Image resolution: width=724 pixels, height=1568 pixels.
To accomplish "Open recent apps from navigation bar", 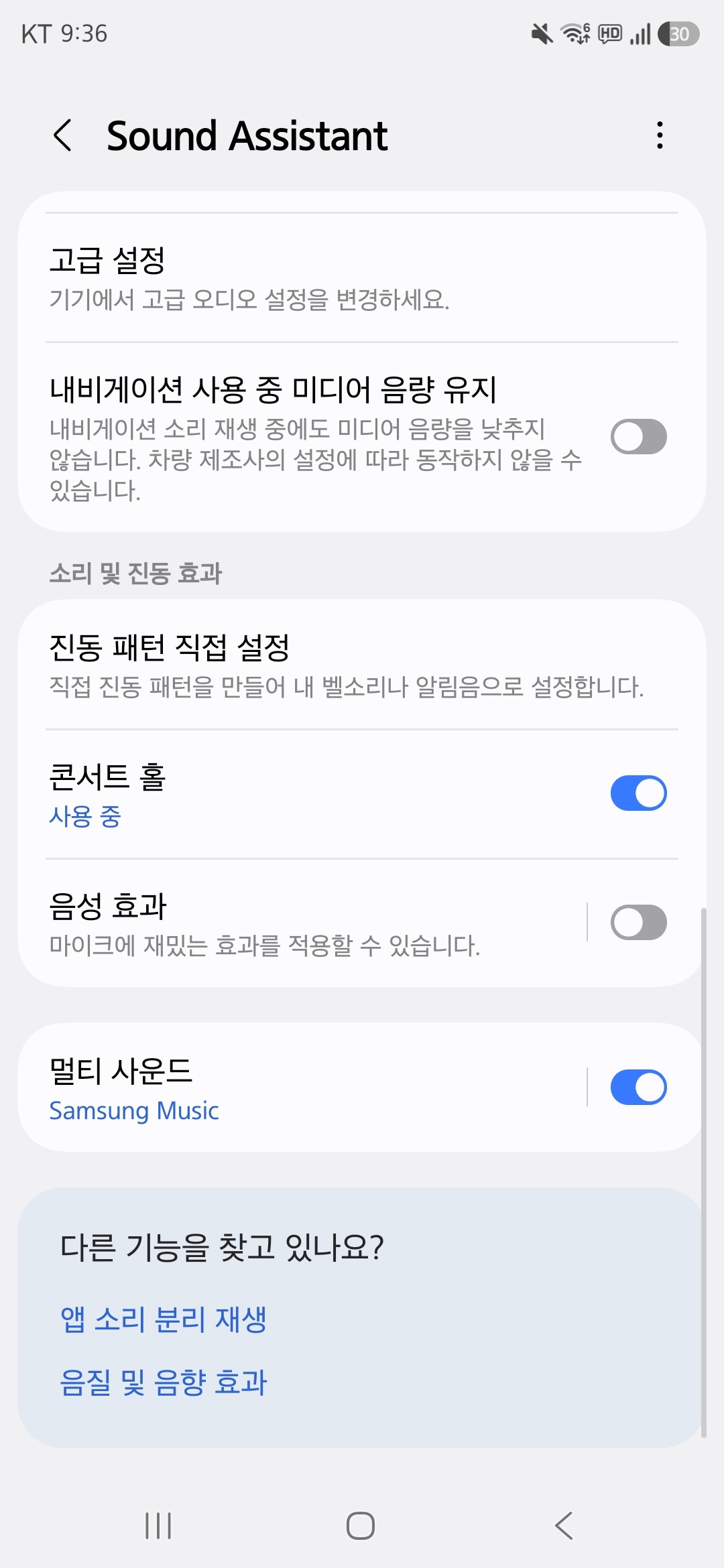I will (159, 1526).
